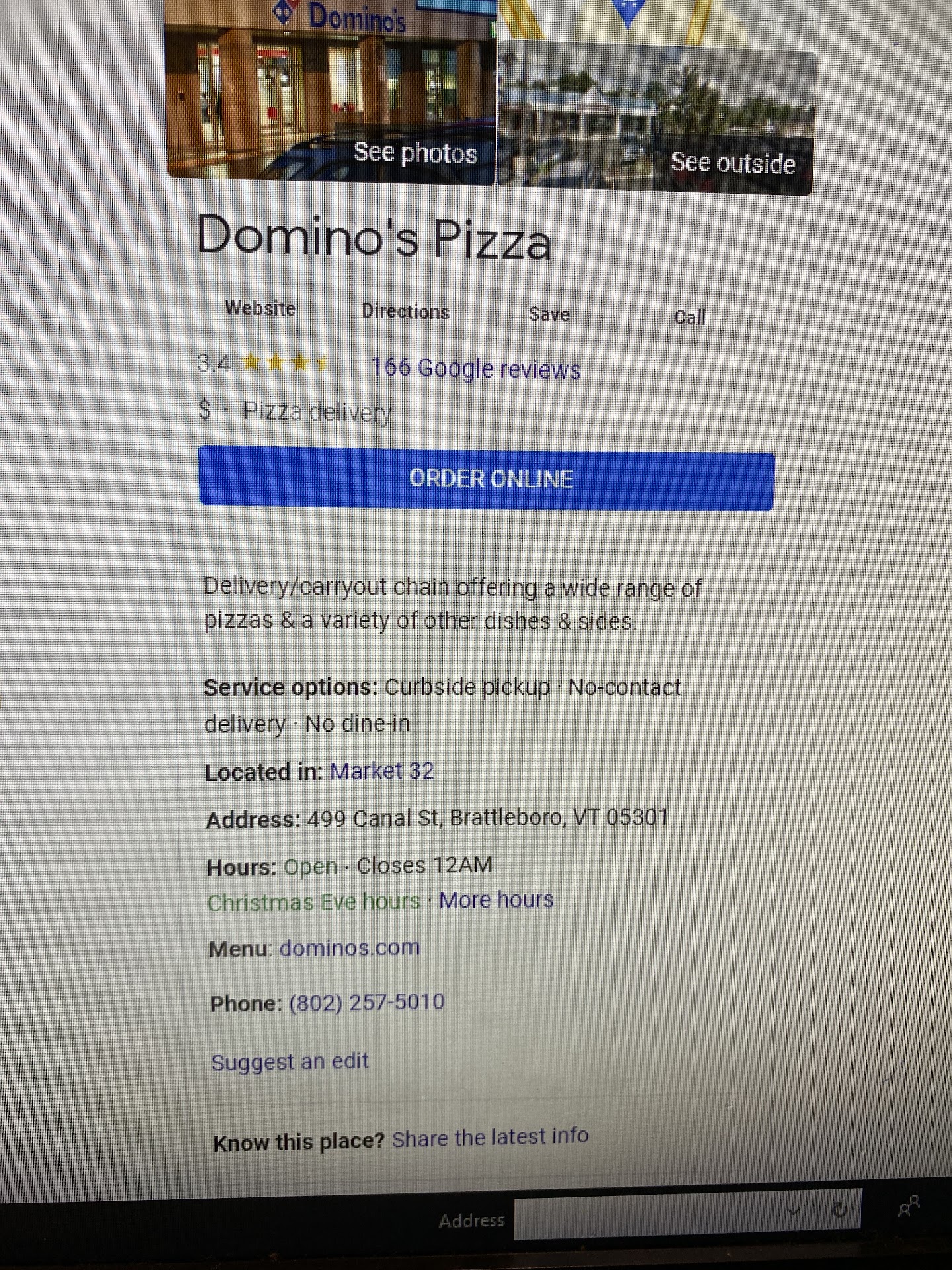Show More hours for the store
952x1270 pixels.
point(496,900)
